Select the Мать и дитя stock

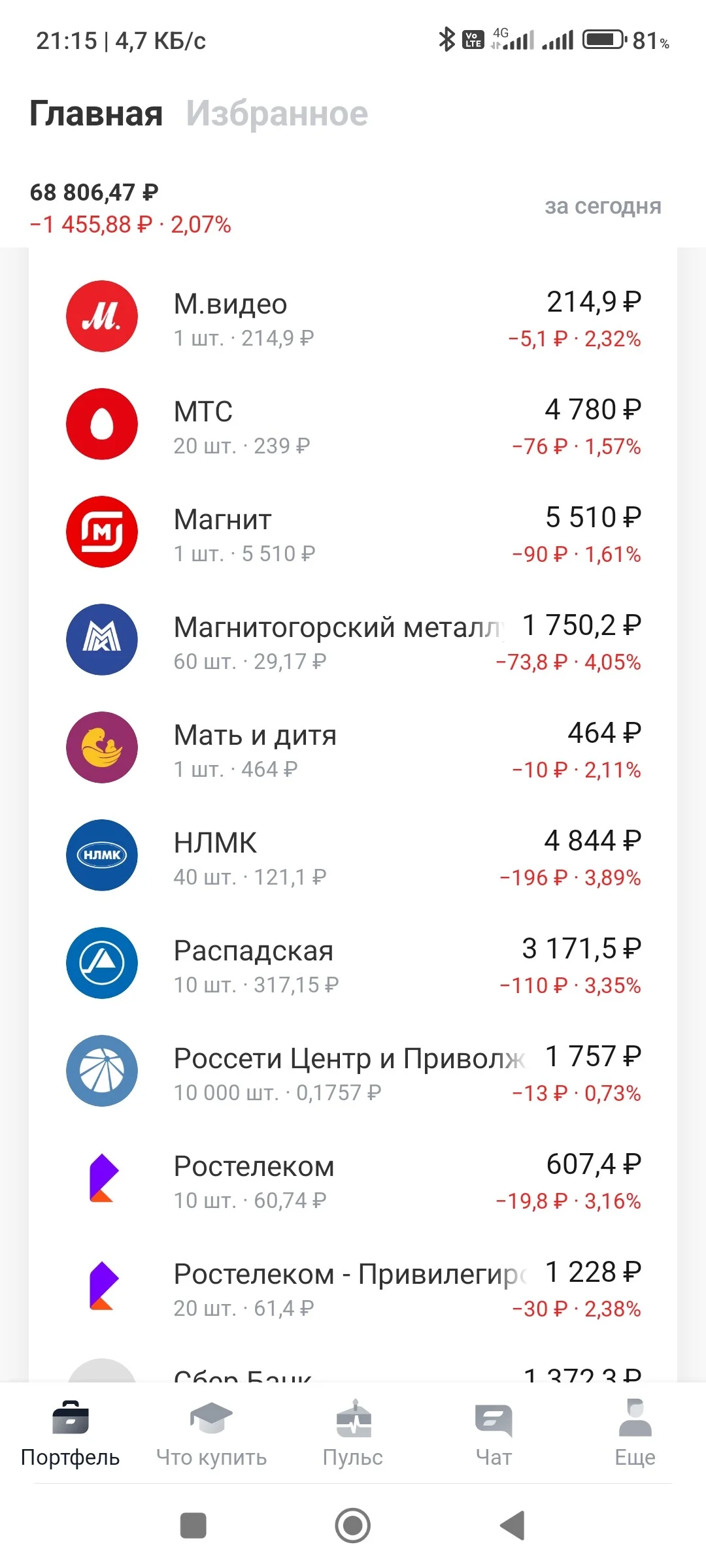click(353, 749)
